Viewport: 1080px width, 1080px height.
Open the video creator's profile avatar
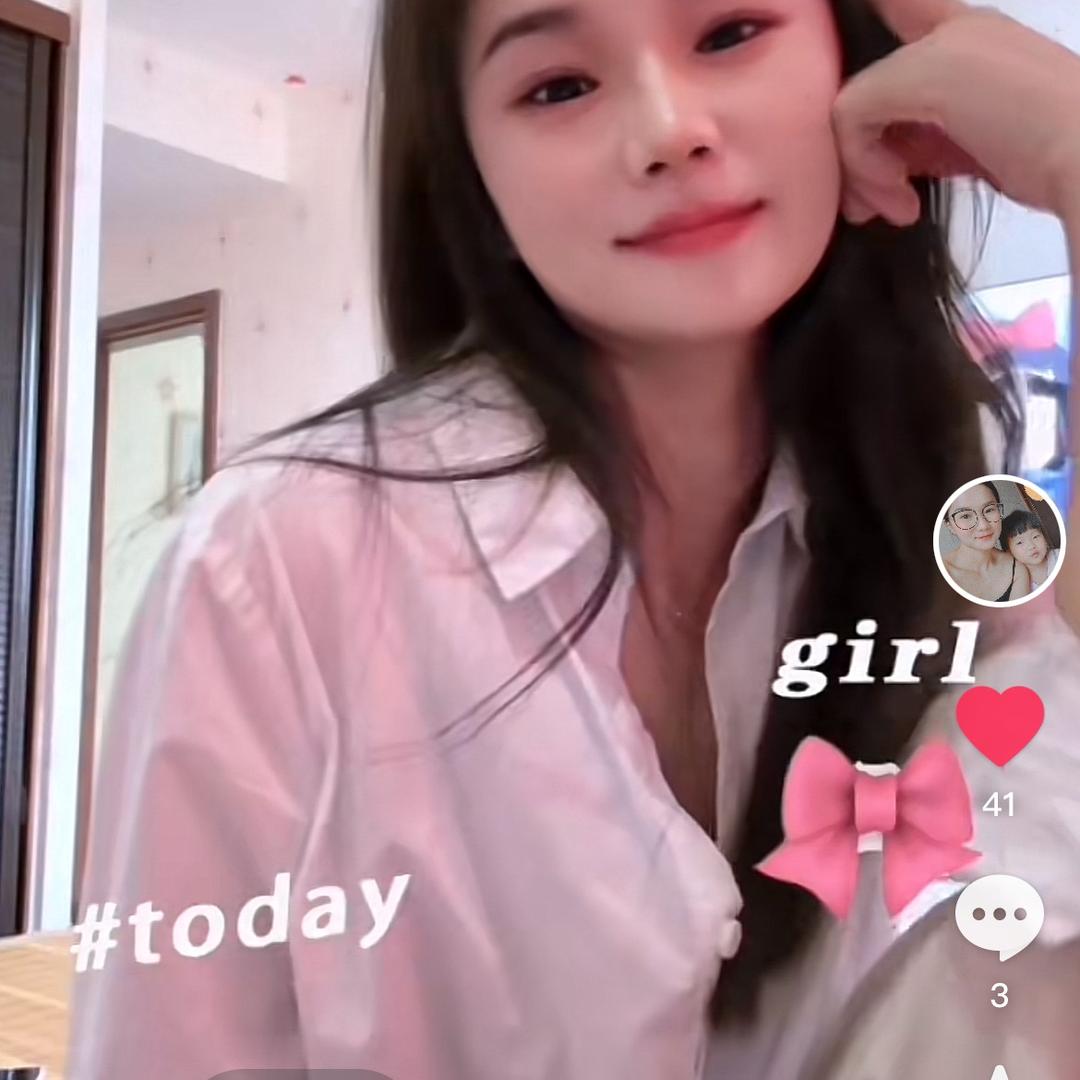pyautogui.click(x=999, y=541)
